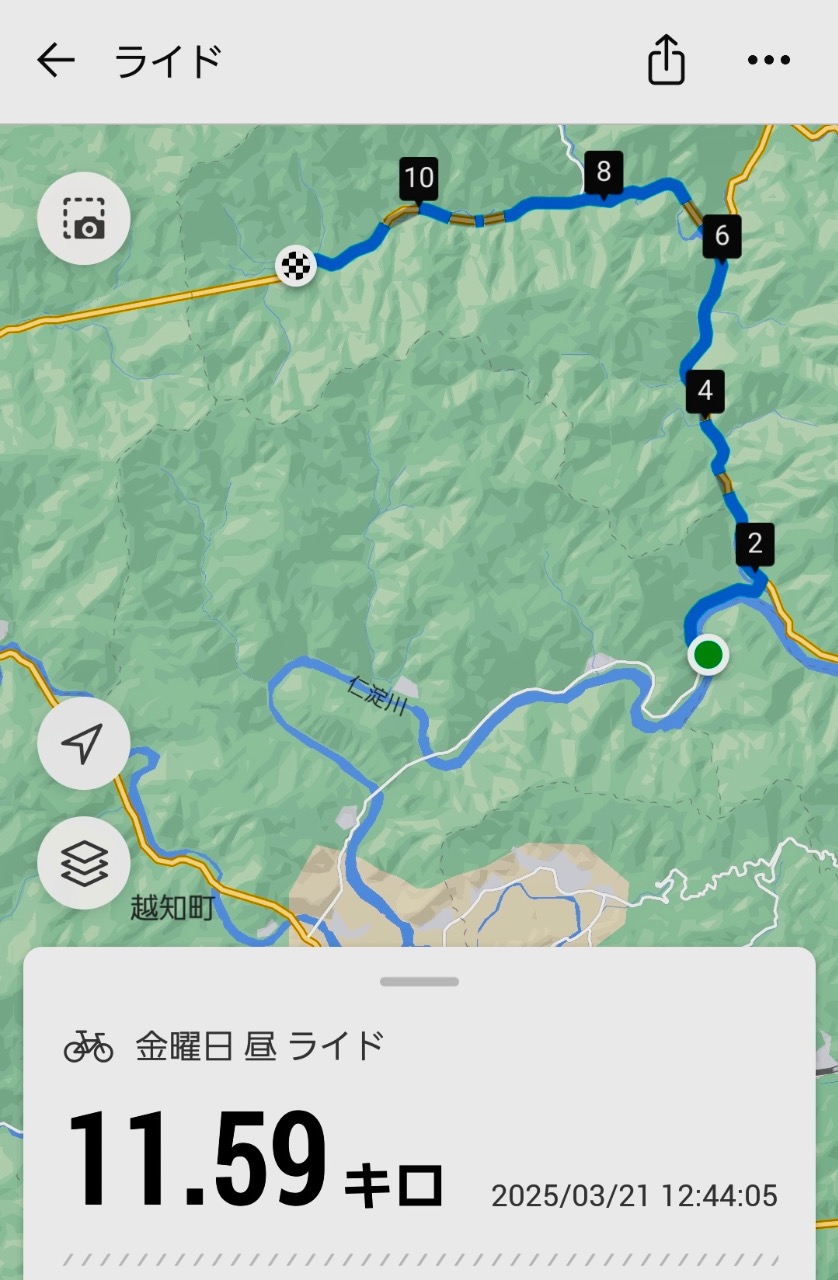
Task: Share this ride activity
Action: tap(666, 60)
